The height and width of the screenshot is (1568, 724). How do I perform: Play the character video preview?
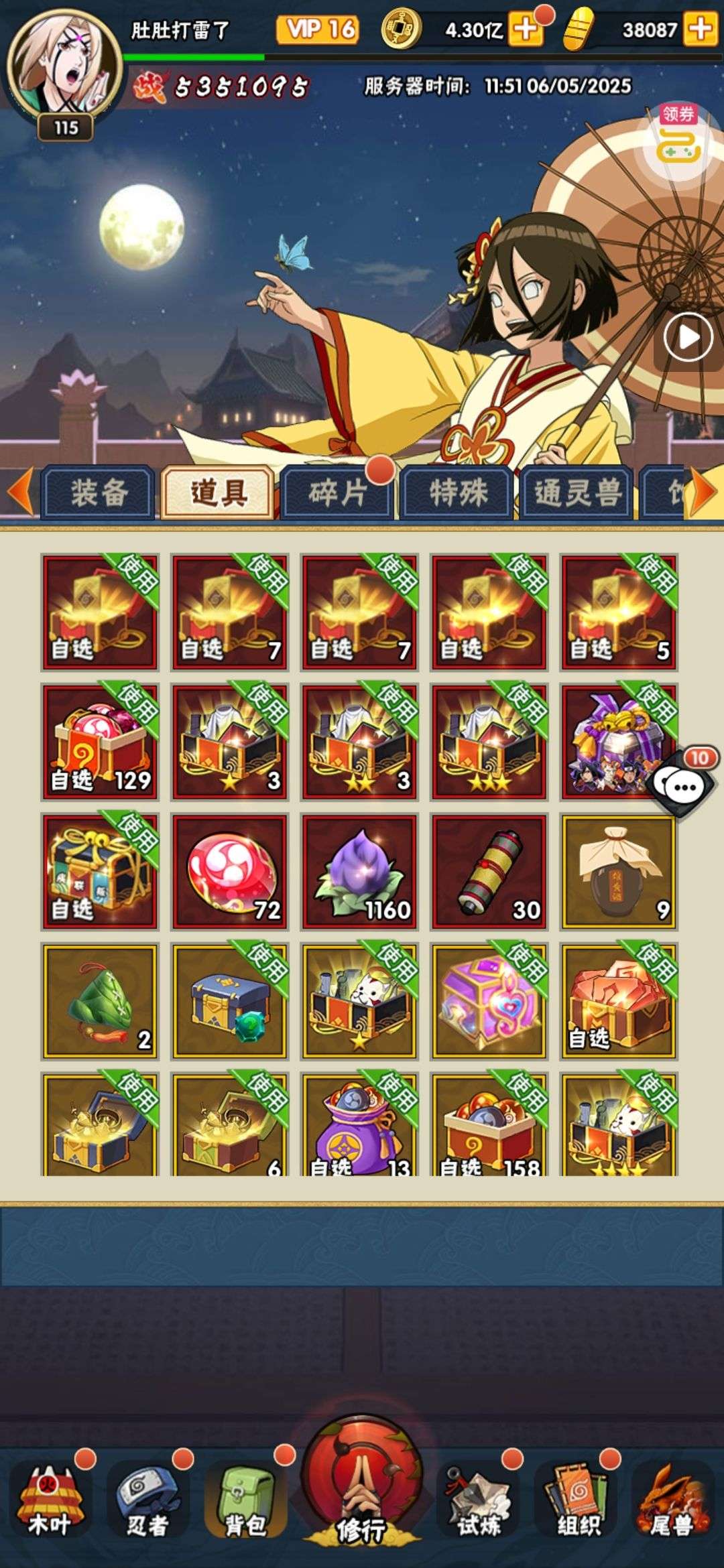[688, 337]
